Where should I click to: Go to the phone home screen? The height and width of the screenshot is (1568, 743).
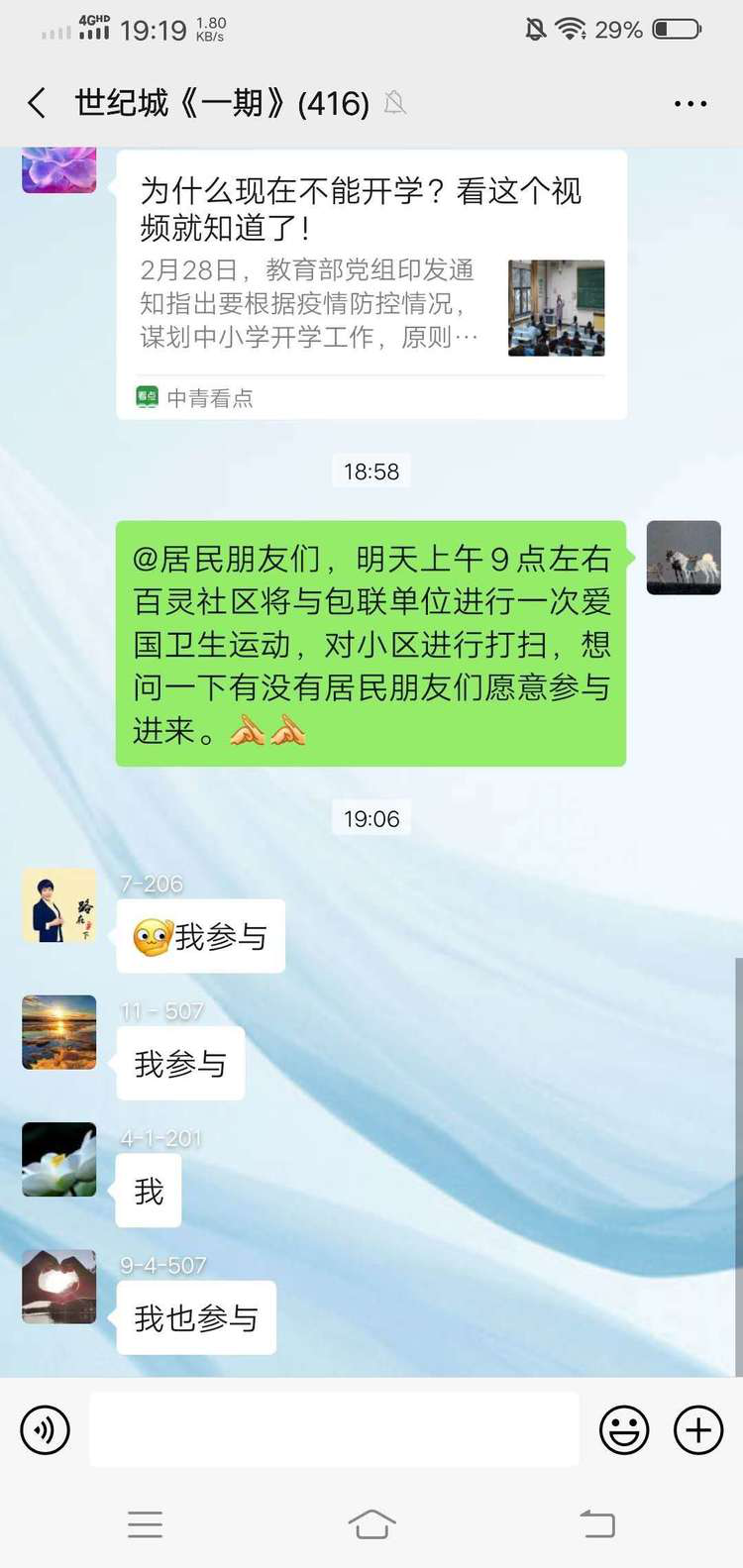tap(371, 1524)
